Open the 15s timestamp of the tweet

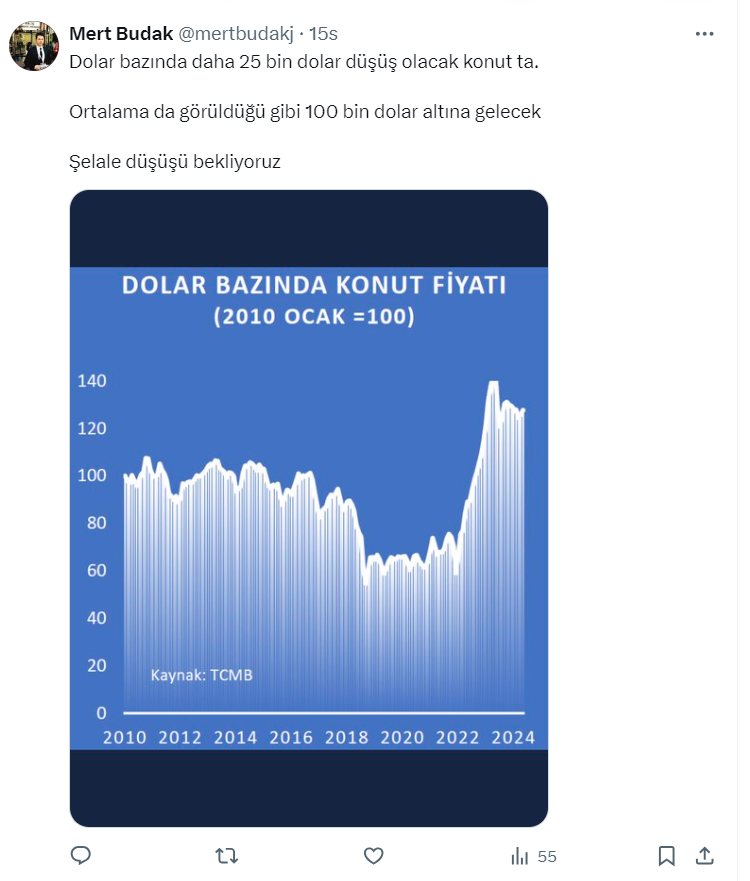tap(323, 34)
